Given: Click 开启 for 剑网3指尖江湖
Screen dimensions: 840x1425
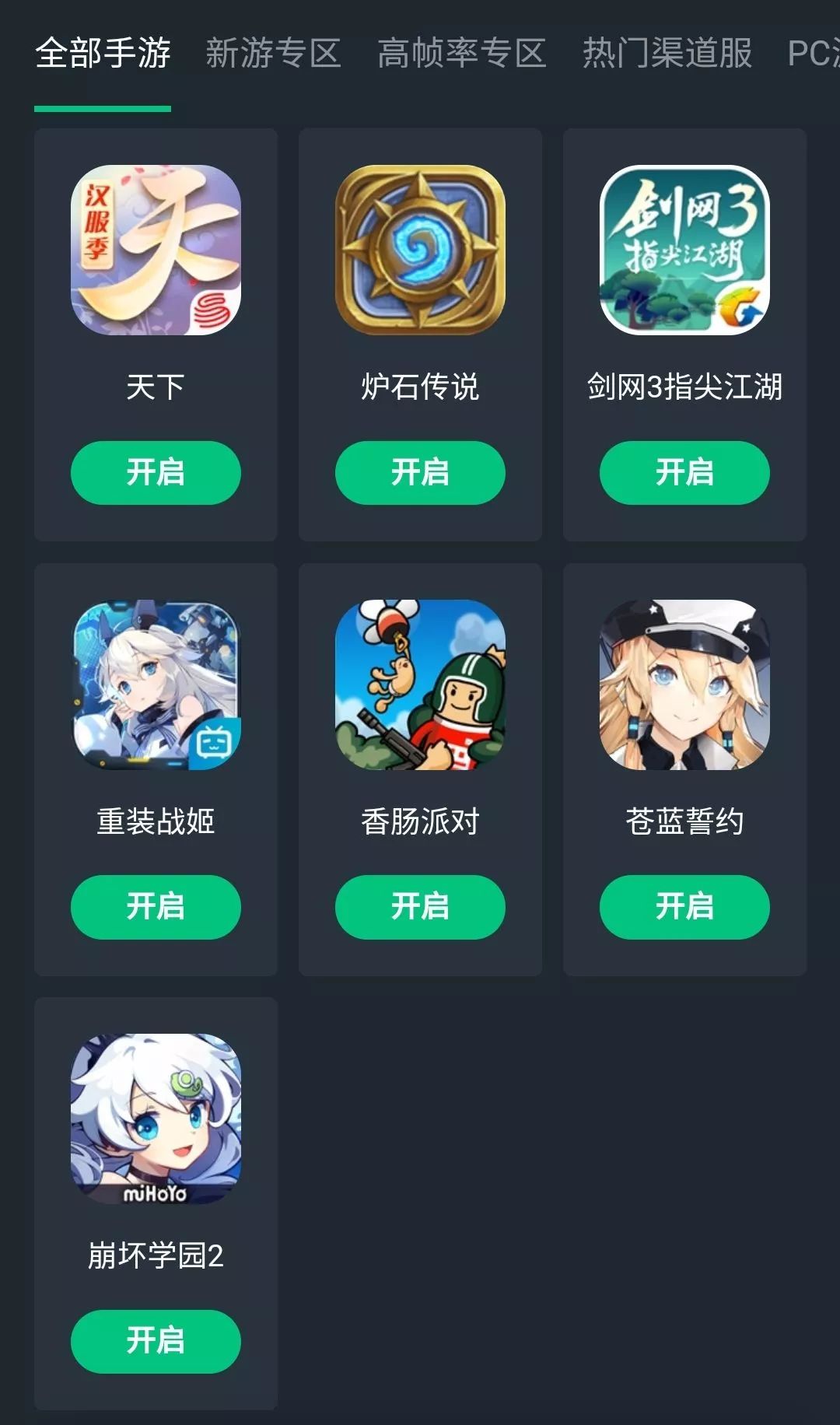Looking at the screenshot, I should (684, 472).
